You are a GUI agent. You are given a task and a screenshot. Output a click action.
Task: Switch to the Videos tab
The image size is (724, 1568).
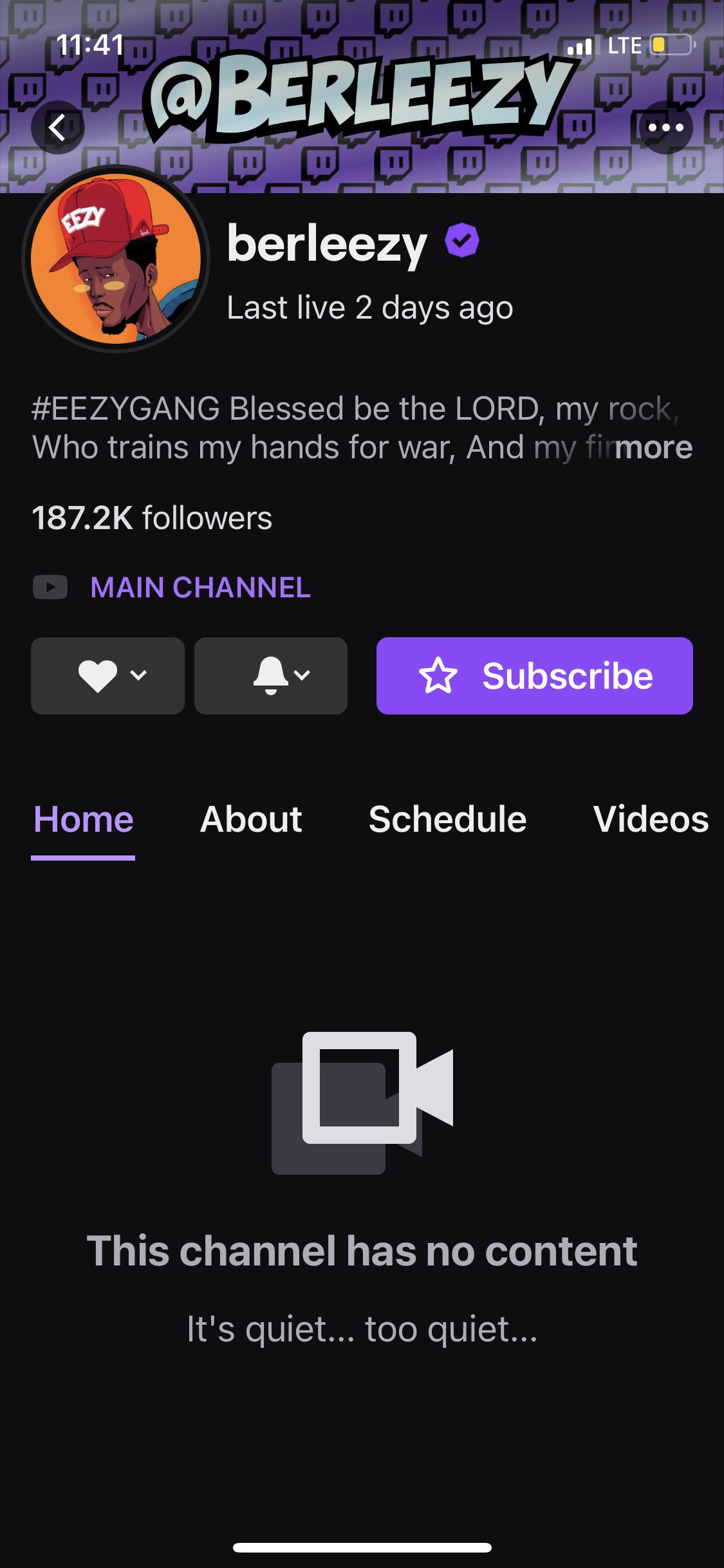coord(650,819)
